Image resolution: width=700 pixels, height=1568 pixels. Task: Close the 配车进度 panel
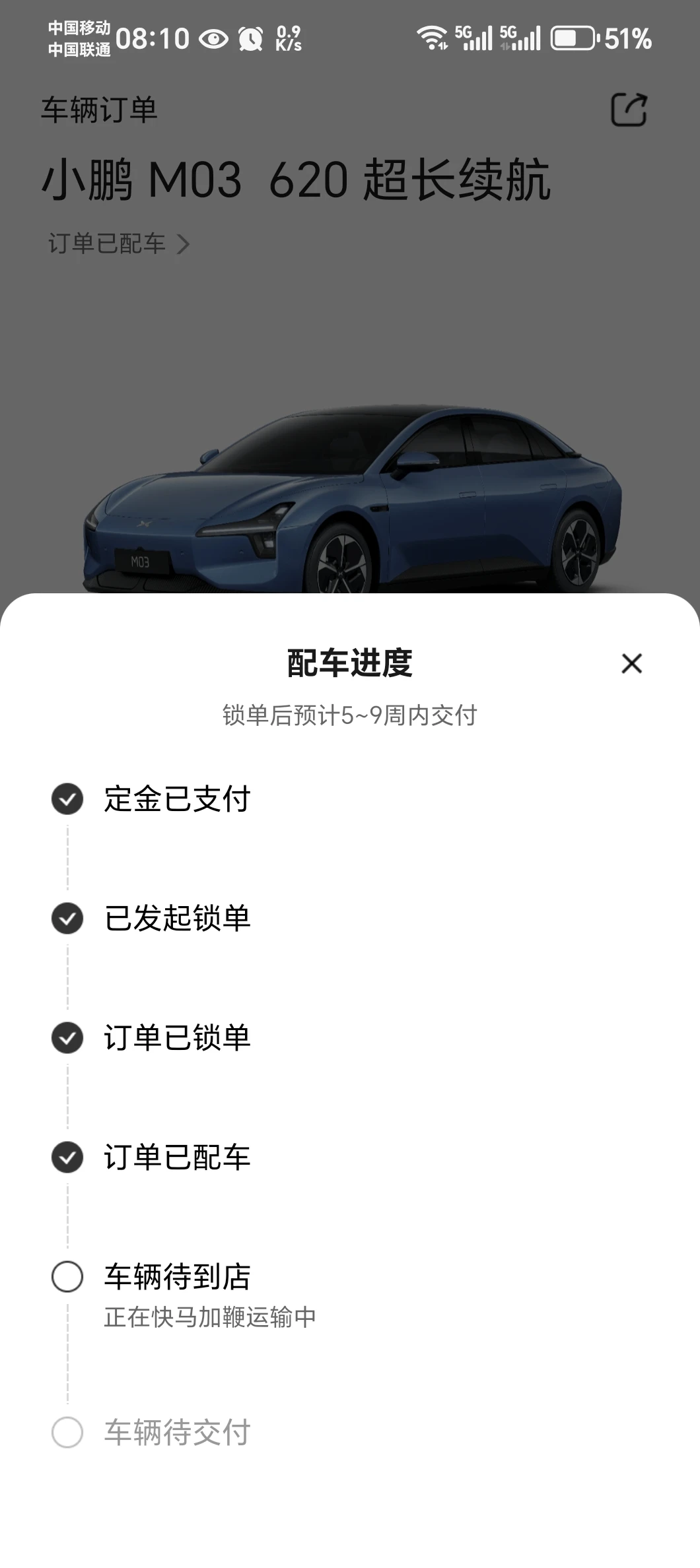click(631, 663)
